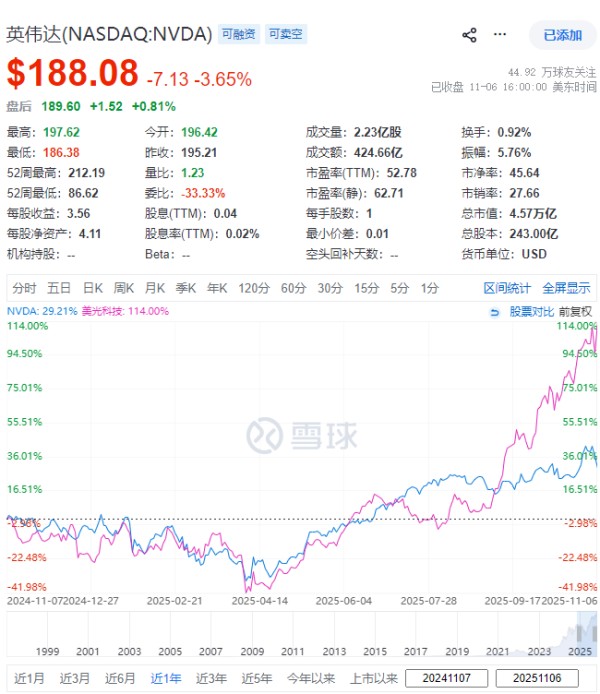The height and width of the screenshot is (694, 600).
Task: Edit the start date 20241107
Action: coord(448,676)
